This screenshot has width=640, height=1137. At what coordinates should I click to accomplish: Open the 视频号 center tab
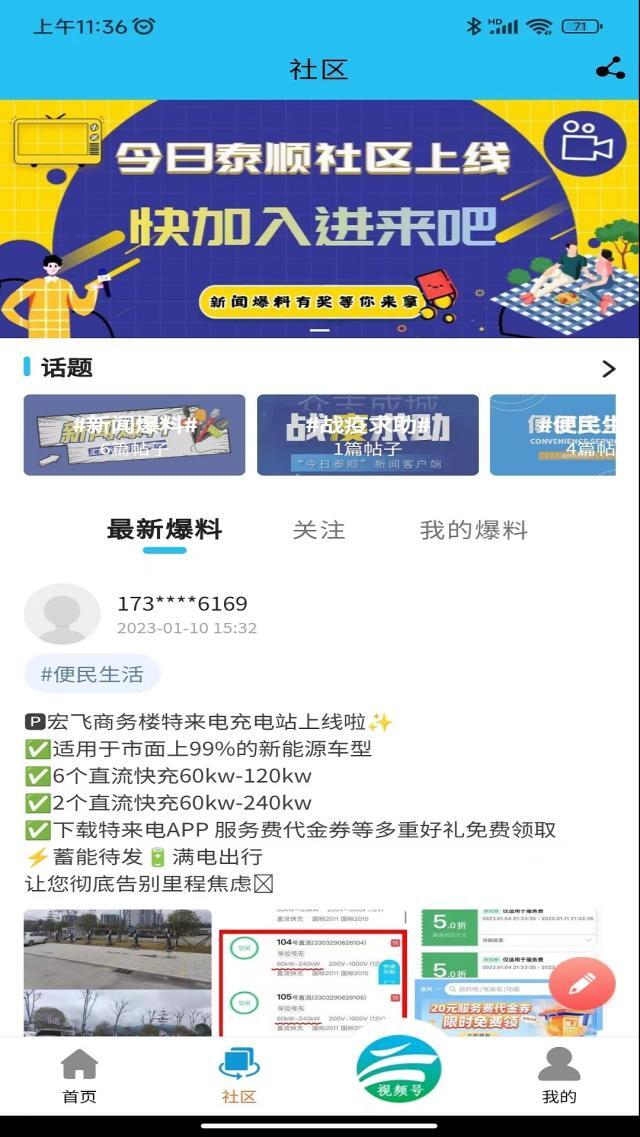click(399, 1072)
